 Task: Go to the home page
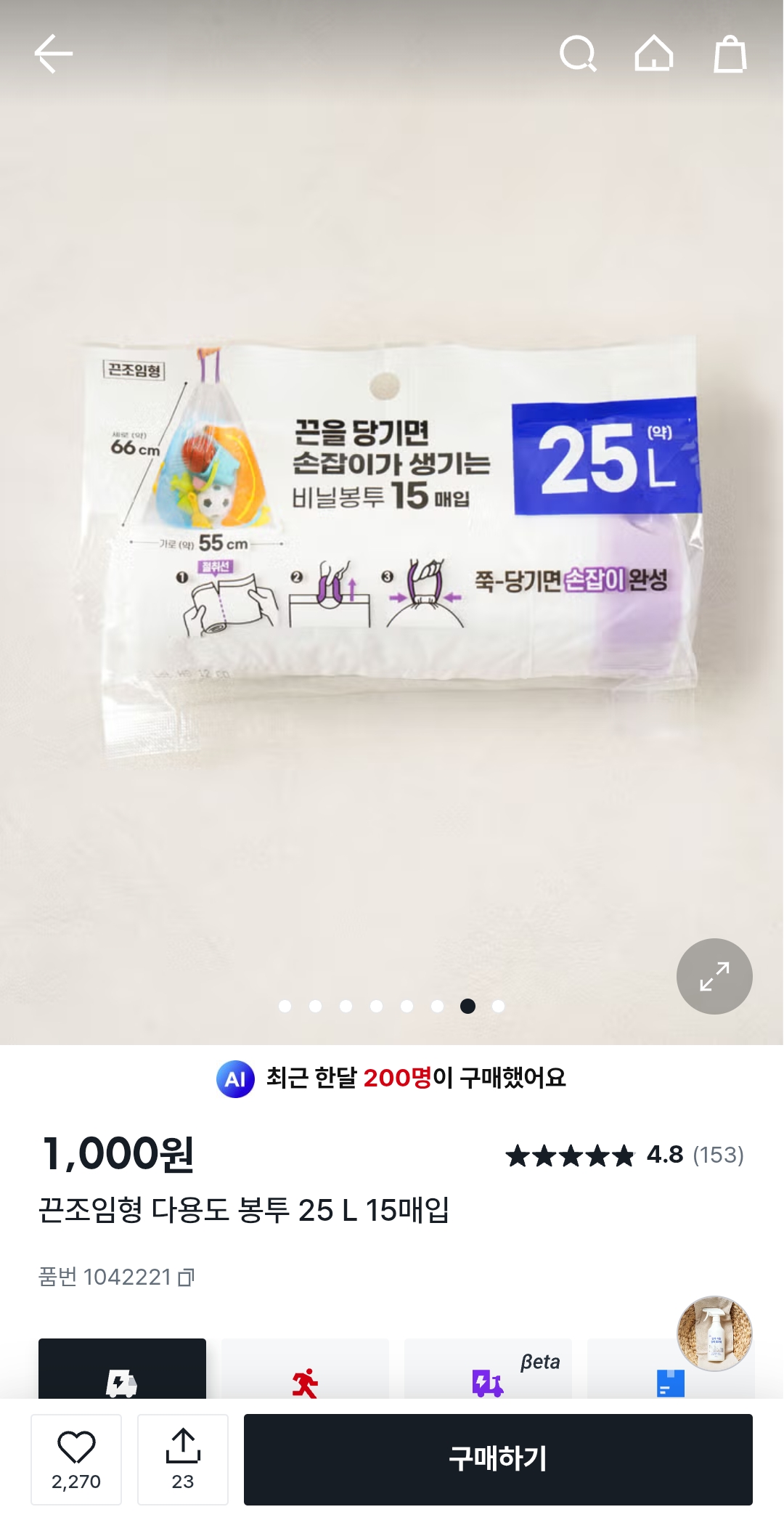click(653, 54)
